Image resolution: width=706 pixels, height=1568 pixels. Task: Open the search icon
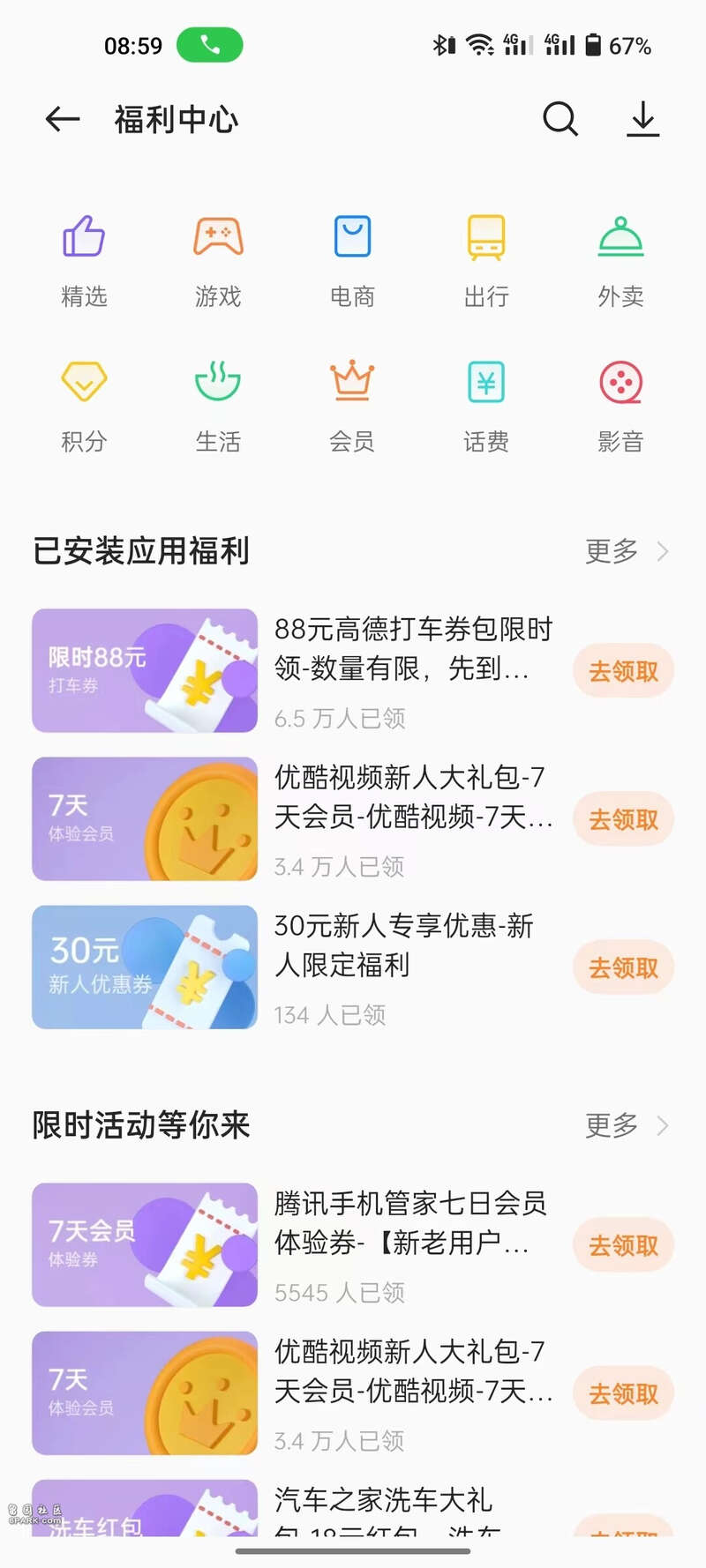(x=560, y=119)
